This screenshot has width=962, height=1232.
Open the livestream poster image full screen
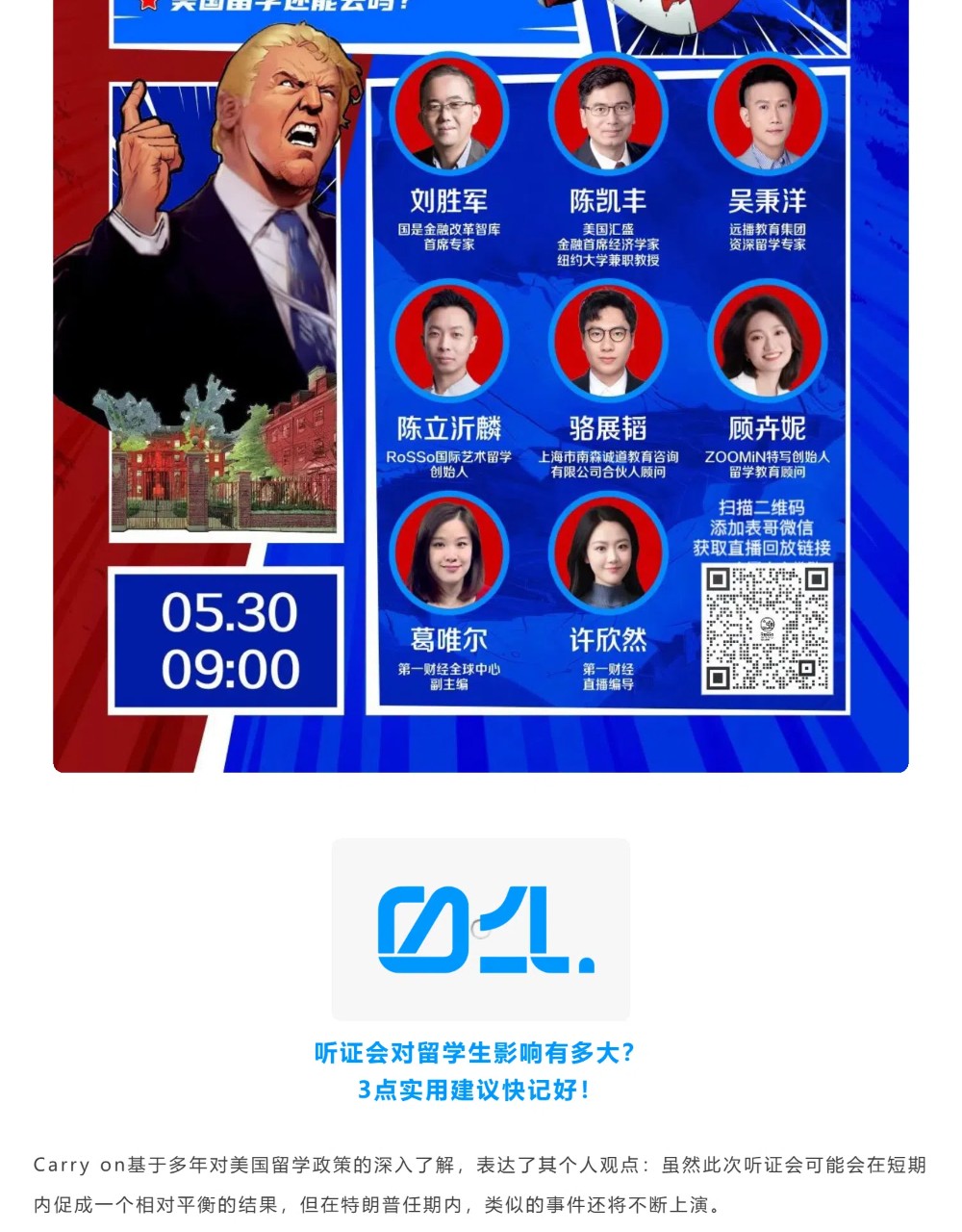pyautogui.click(x=481, y=385)
